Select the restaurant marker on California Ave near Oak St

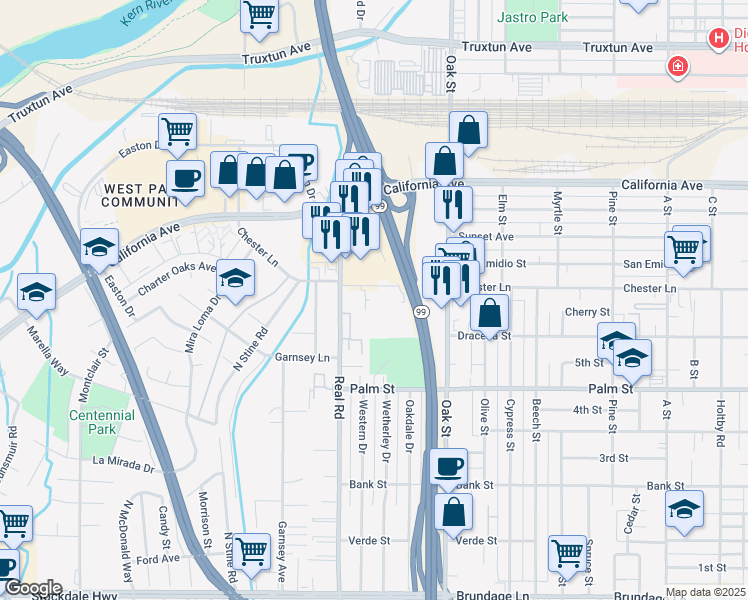[x=453, y=204]
